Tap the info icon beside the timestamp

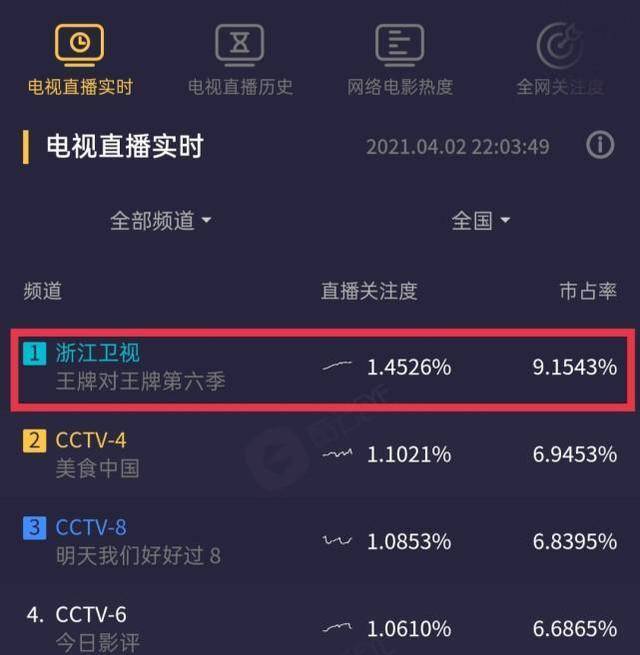[x=600, y=146]
